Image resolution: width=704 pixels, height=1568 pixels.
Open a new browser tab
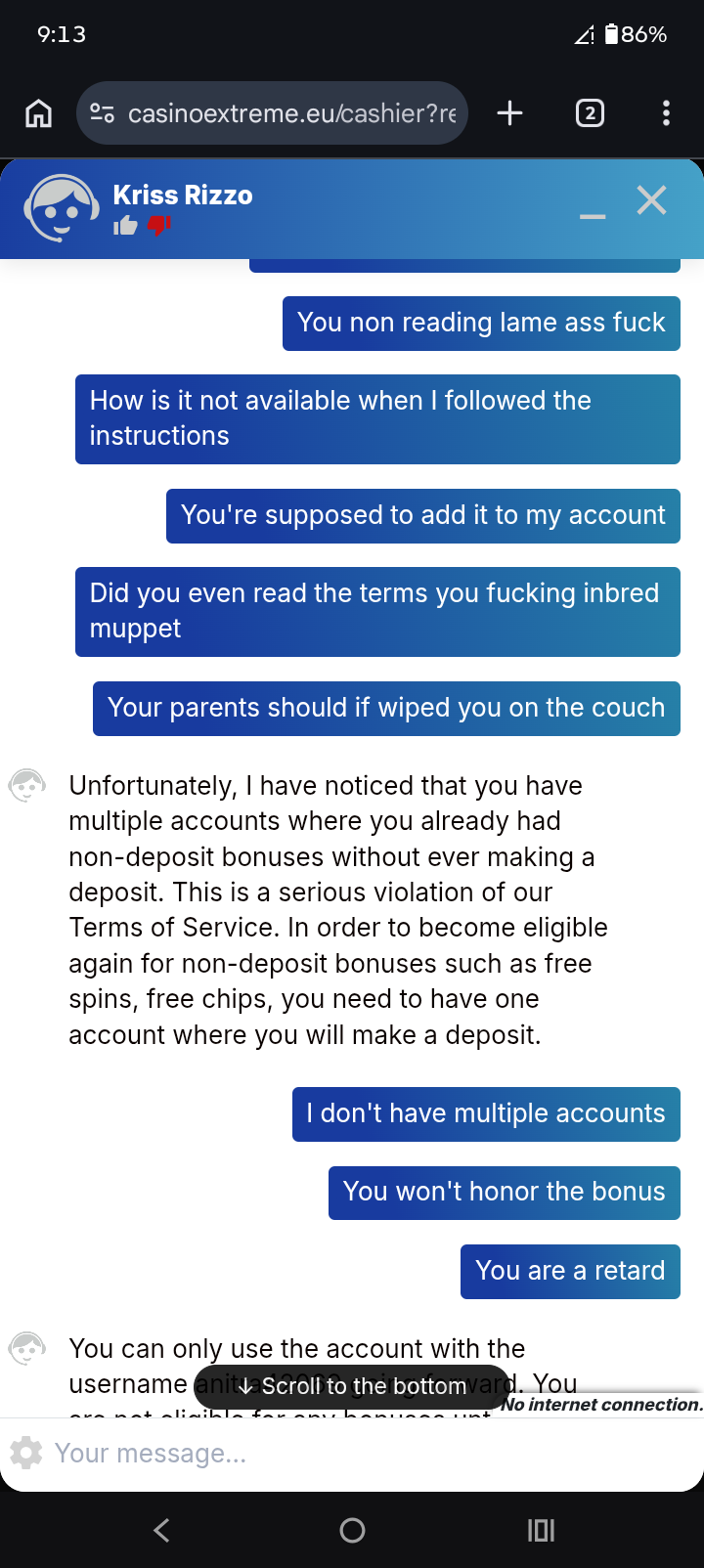click(x=509, y=113)
